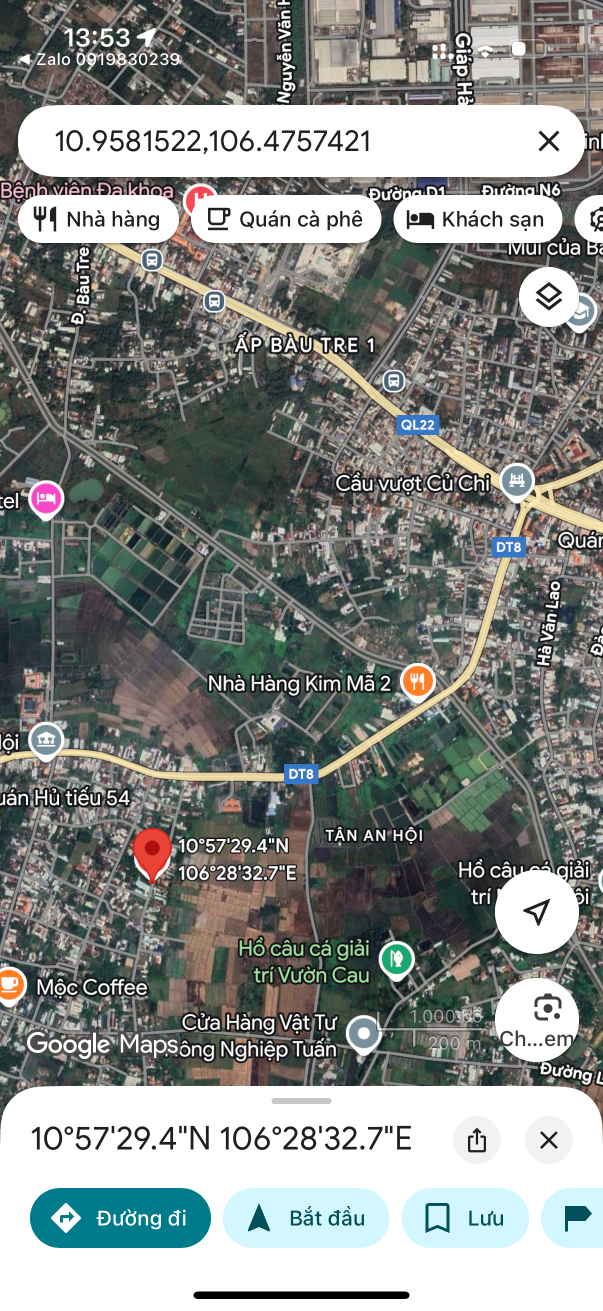Select the Nhà hàng chip

pyautogui.click(x=98, y=219)
